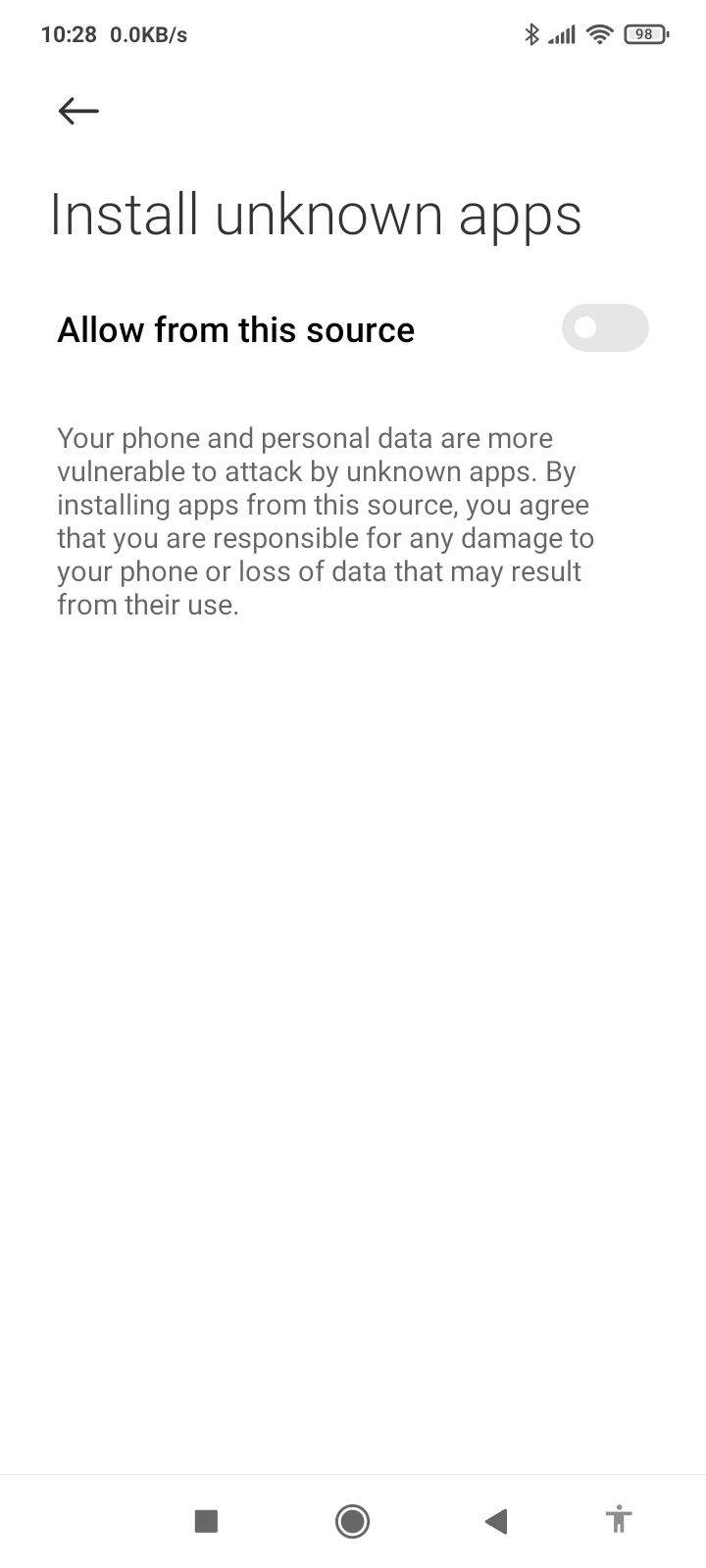Open the accessibility shortcut button
Image resolution: width=706 pixels, height=1568 pixels.
tap(618, 1521)
